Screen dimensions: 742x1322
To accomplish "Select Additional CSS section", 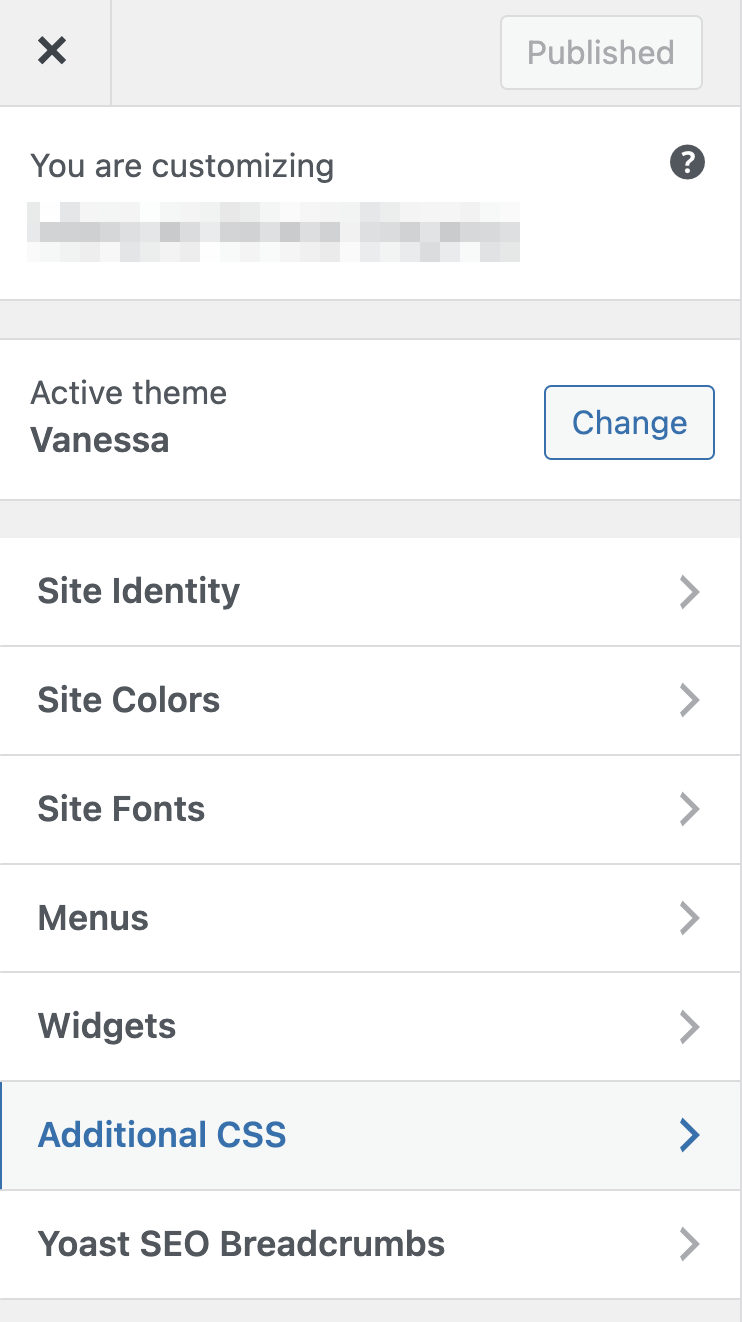I will tap(371, 1136).
